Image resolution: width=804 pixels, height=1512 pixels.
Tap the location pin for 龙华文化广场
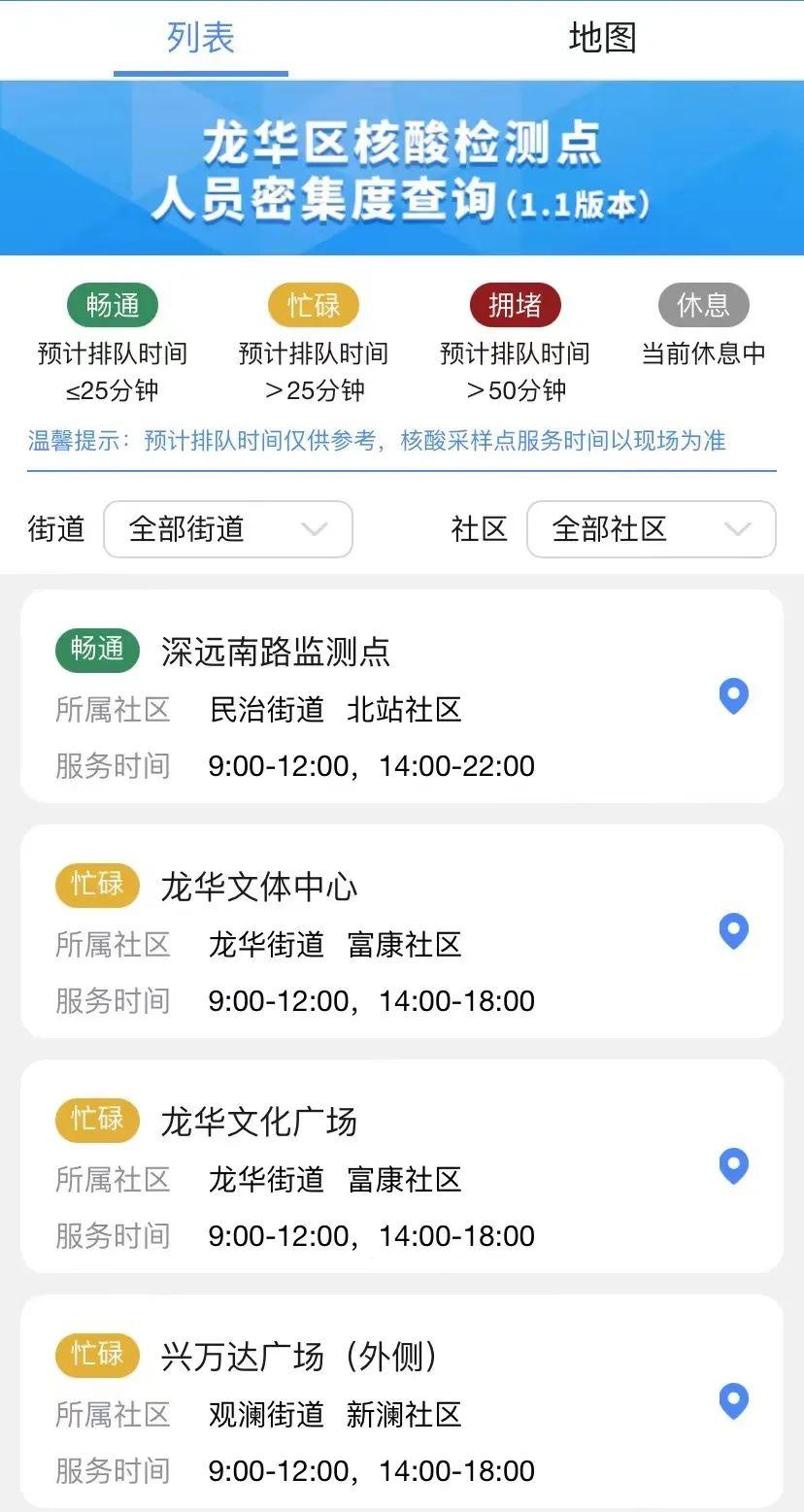click(733, 1166)
